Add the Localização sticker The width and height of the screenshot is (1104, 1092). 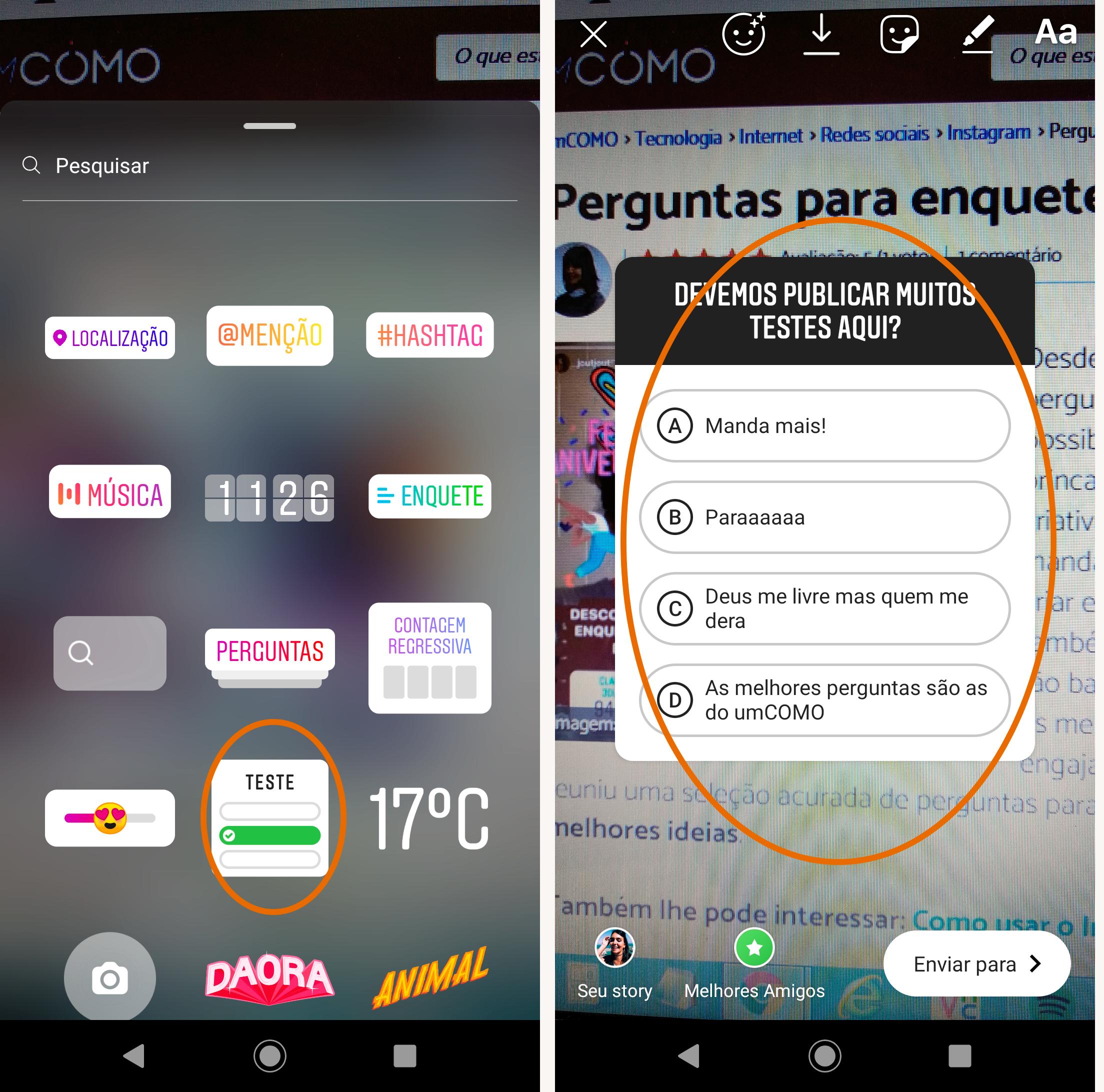(x=109, y=337)
